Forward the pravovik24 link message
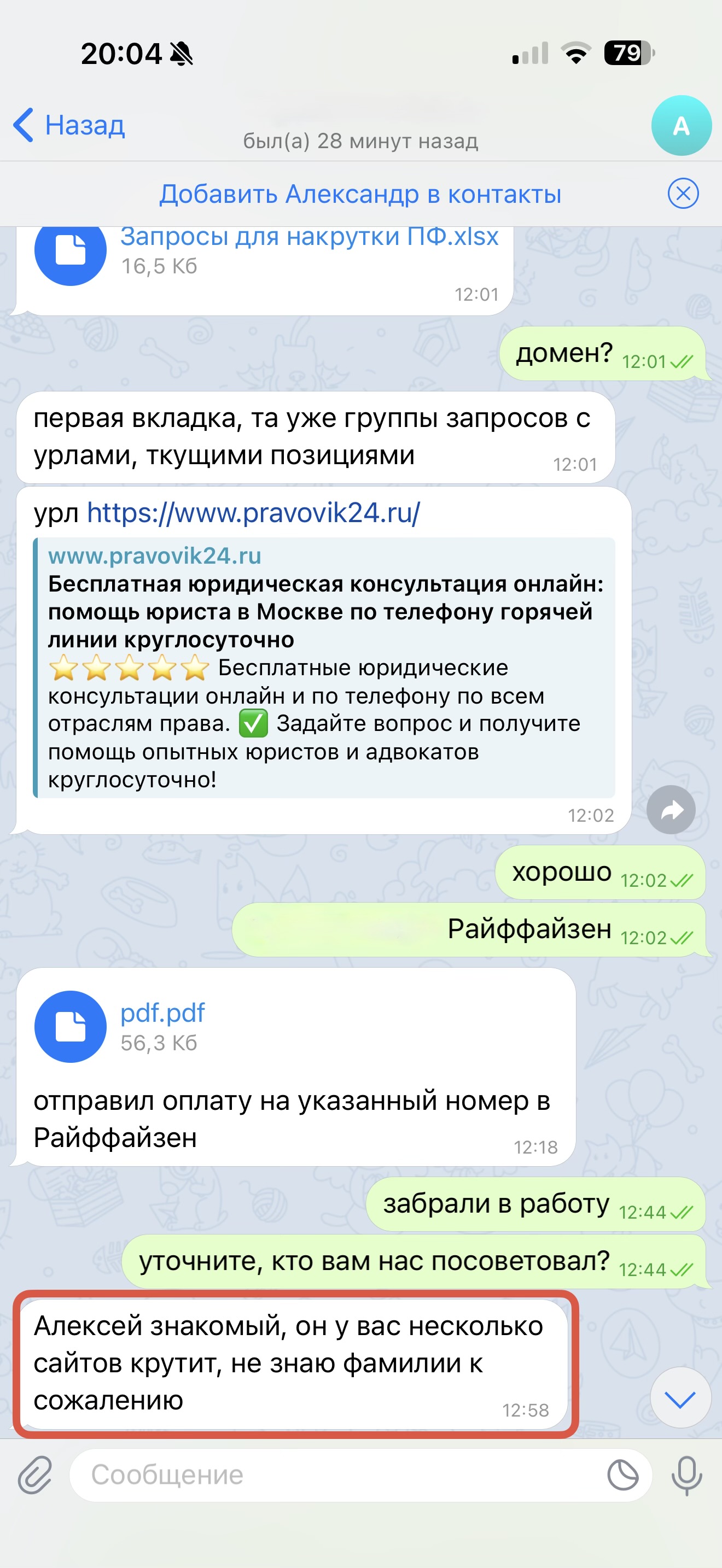Viewport: 722px width, 1568px height. [670, 810]
